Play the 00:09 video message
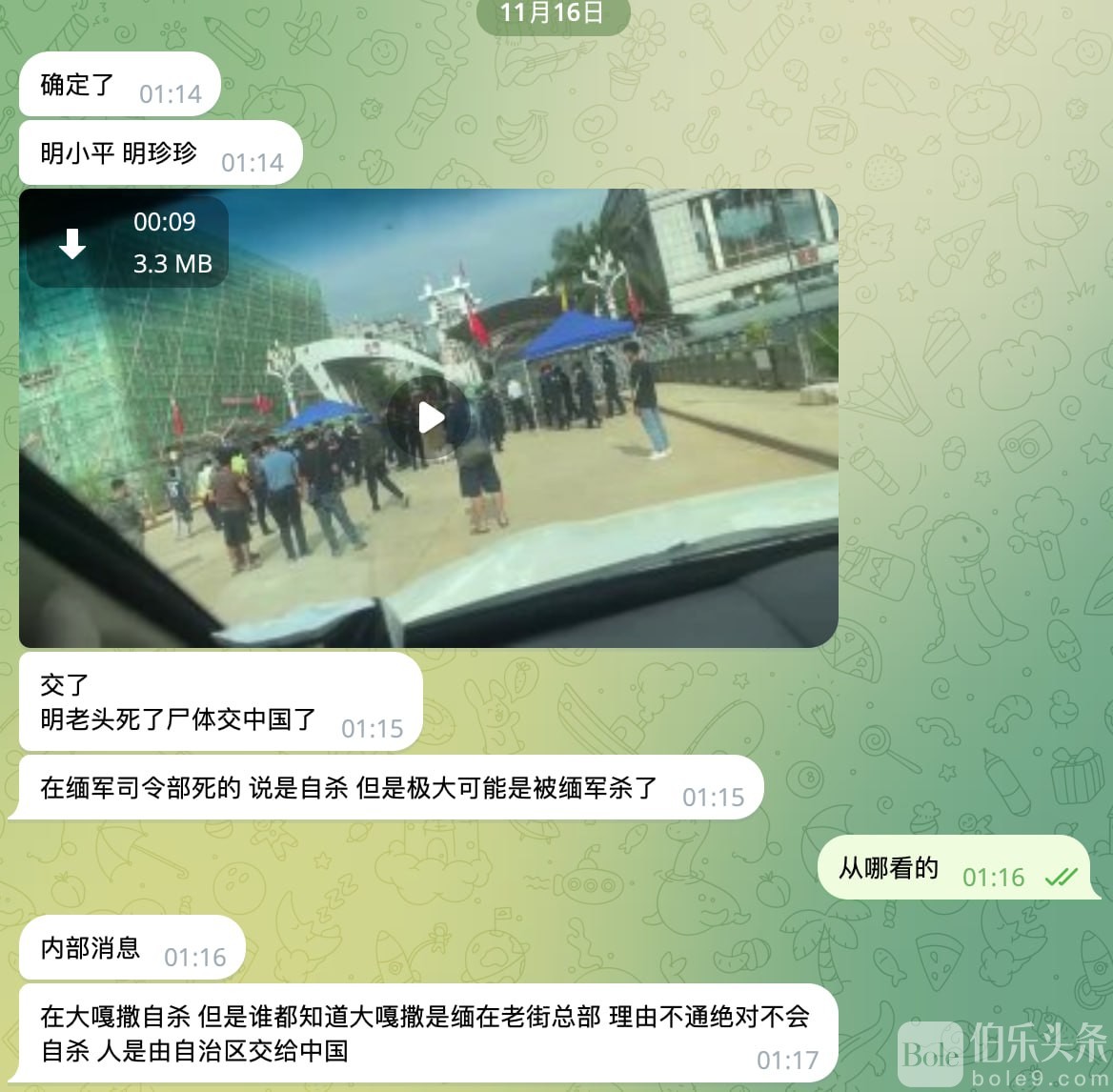 point(429,417)
